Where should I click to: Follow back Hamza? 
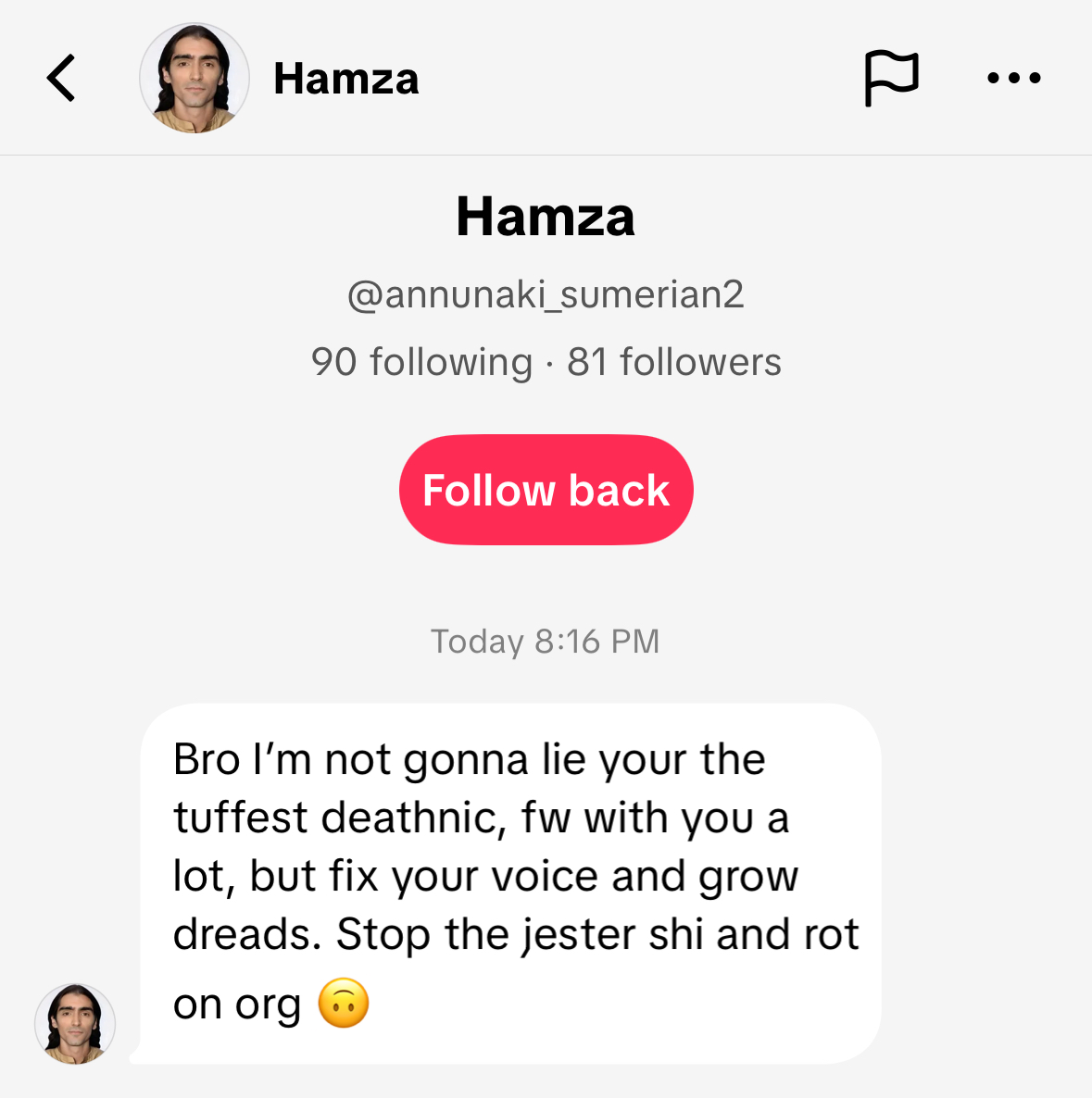click(x=546, y=490)
